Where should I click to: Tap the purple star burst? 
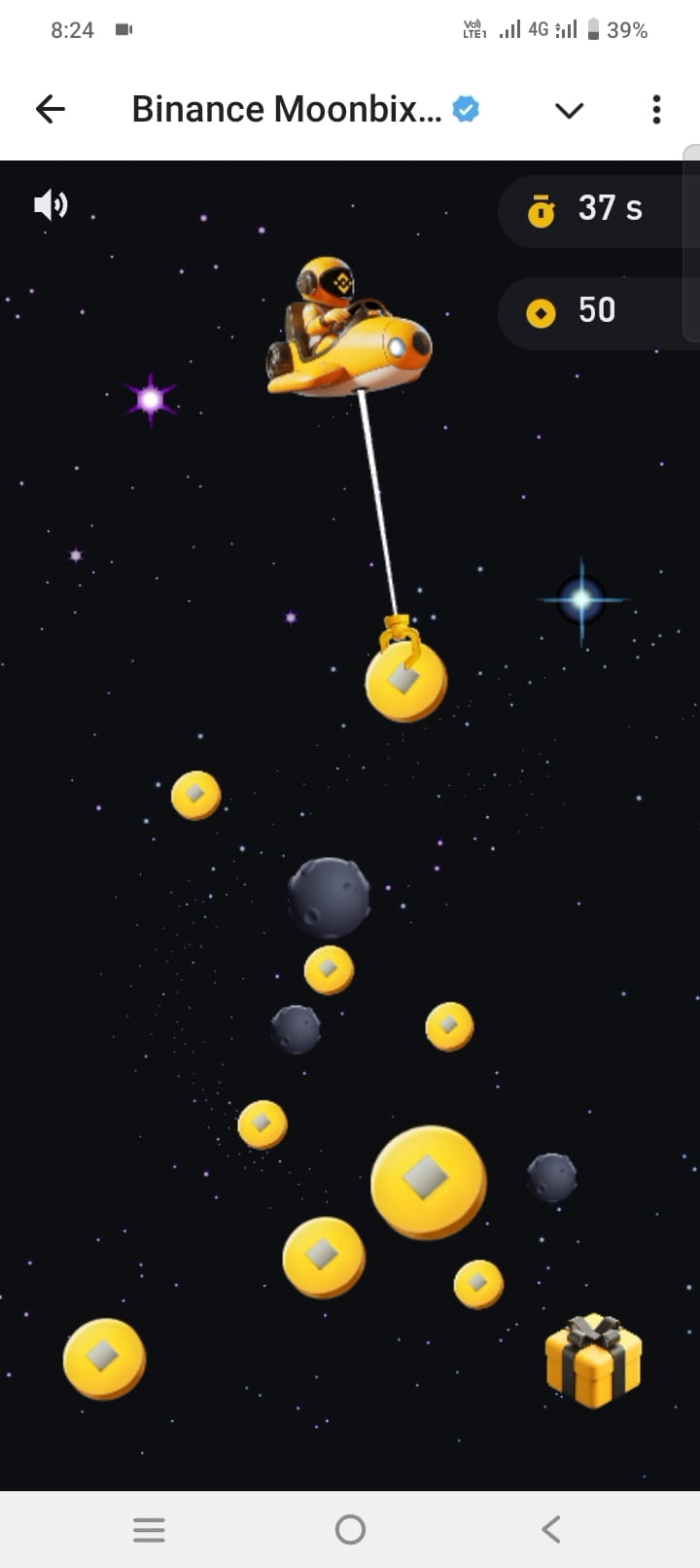click(151, 399)
